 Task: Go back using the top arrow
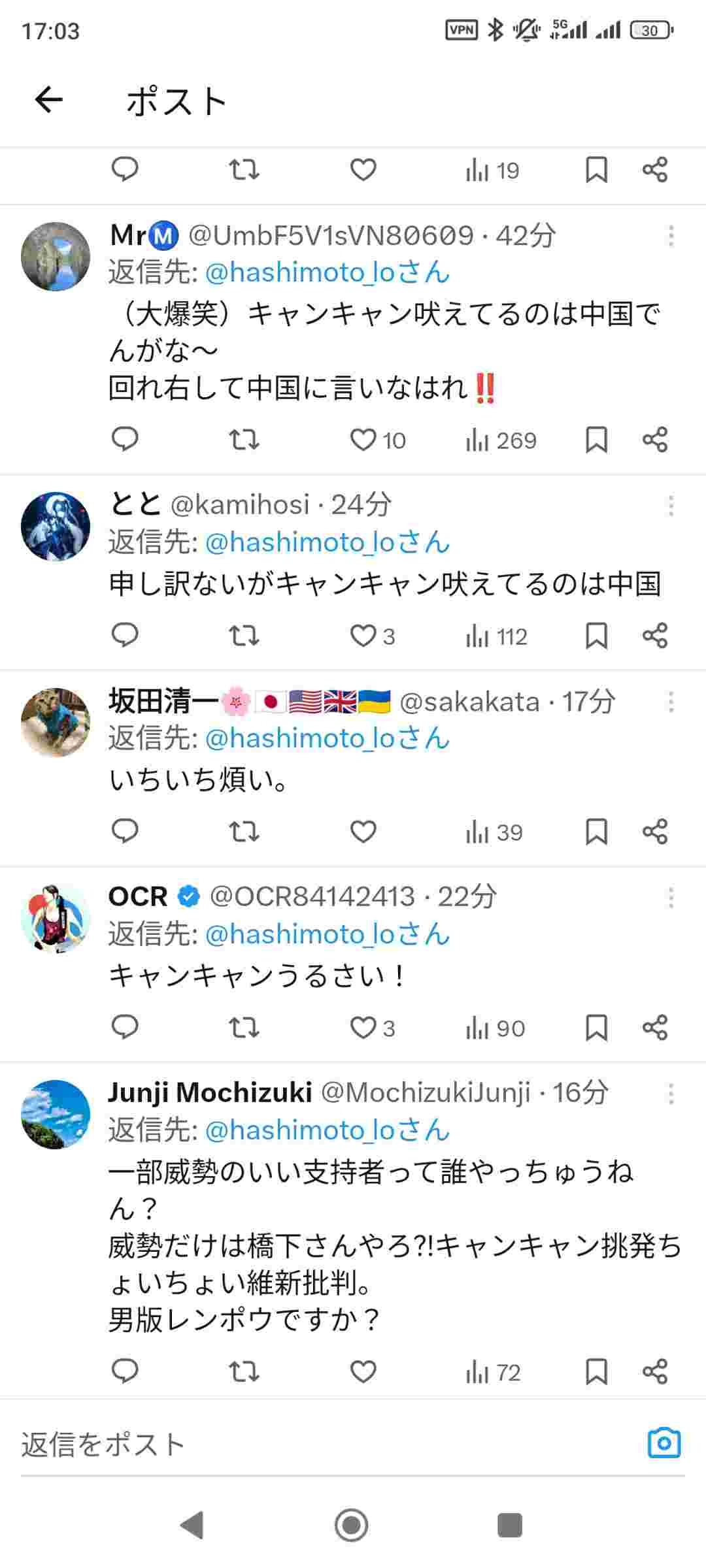point(49,100)
